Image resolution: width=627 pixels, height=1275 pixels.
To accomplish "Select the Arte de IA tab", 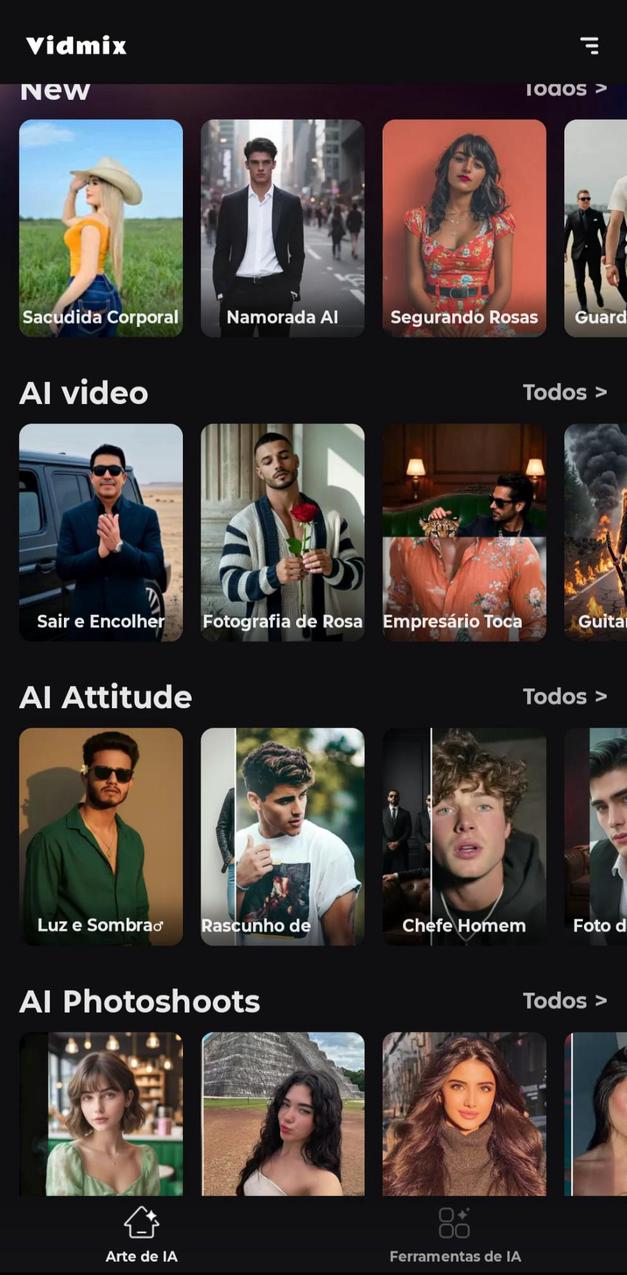I will (x=141, y=1235).
